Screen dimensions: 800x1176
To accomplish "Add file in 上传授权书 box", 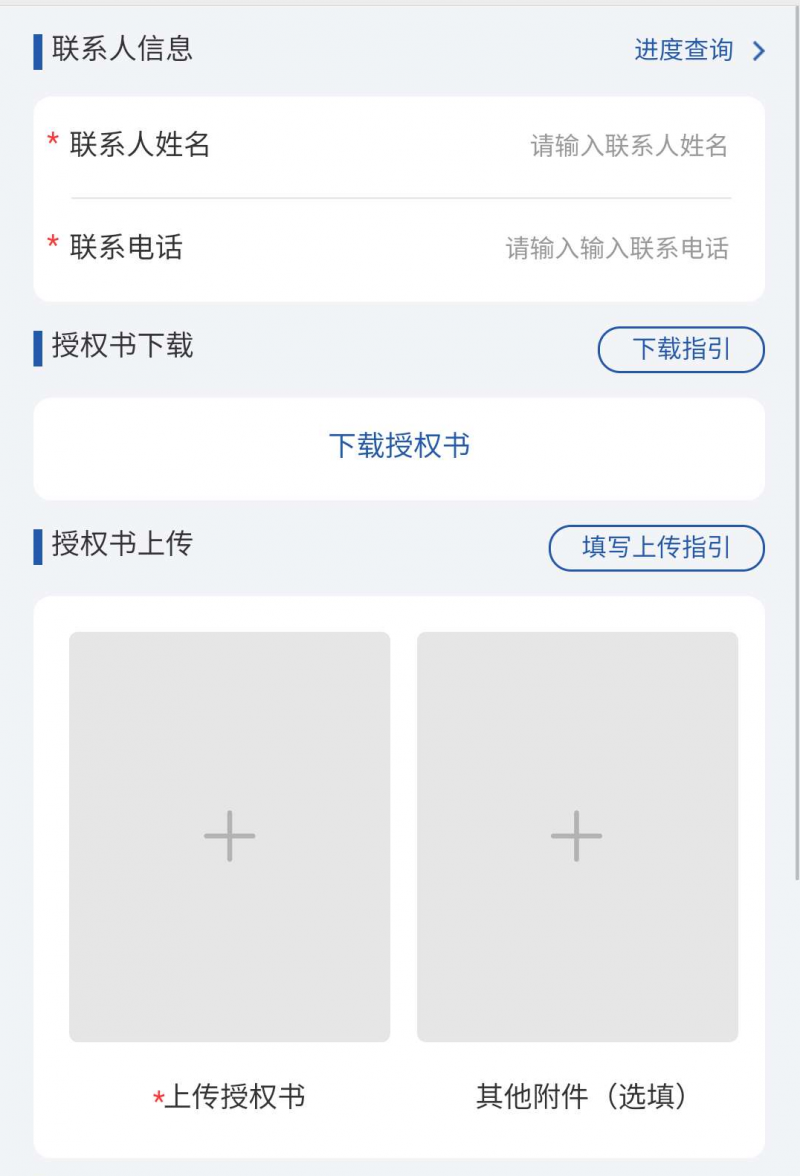I will 229,836.
